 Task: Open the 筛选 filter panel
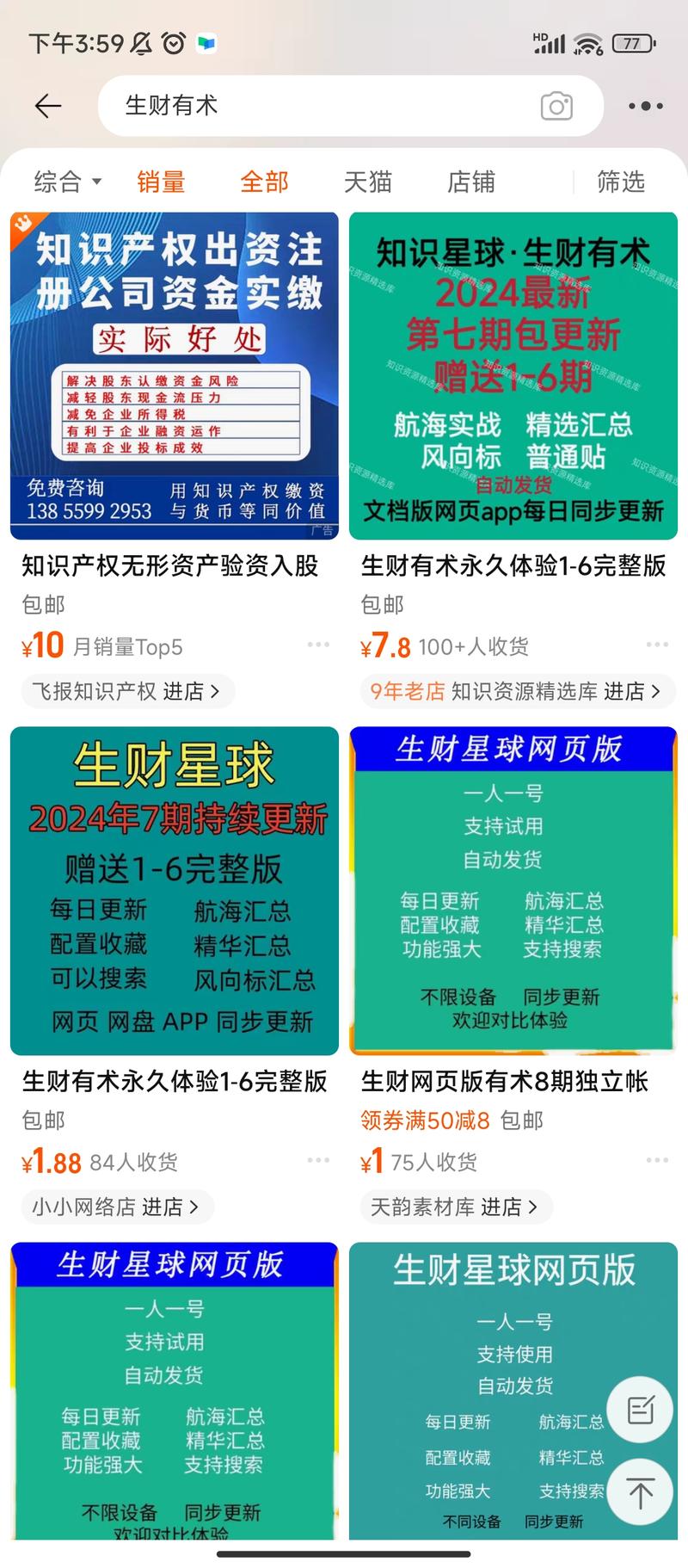620,182
